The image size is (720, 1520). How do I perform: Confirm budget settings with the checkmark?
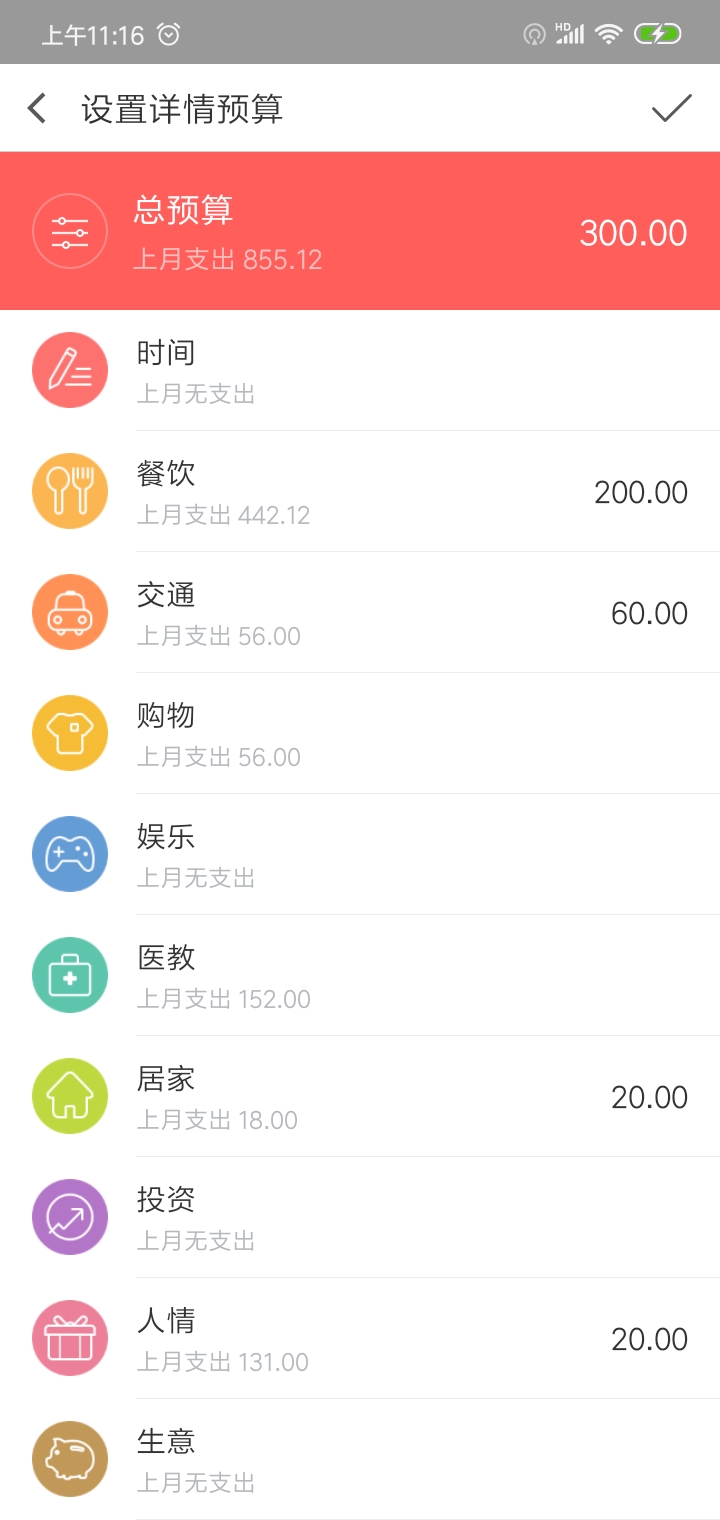pos(672,108)
